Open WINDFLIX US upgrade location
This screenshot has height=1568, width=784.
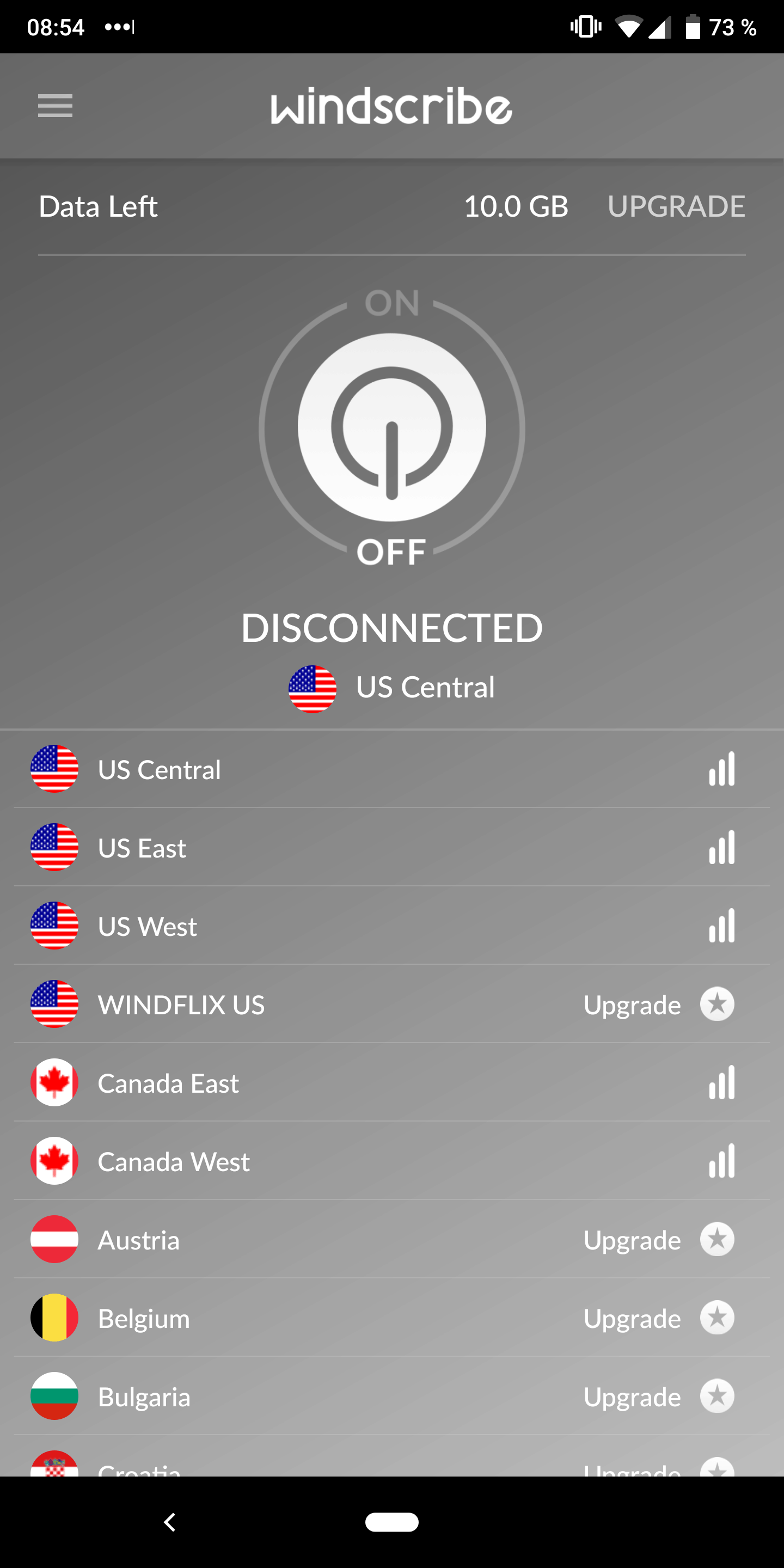coord(392,1004)
